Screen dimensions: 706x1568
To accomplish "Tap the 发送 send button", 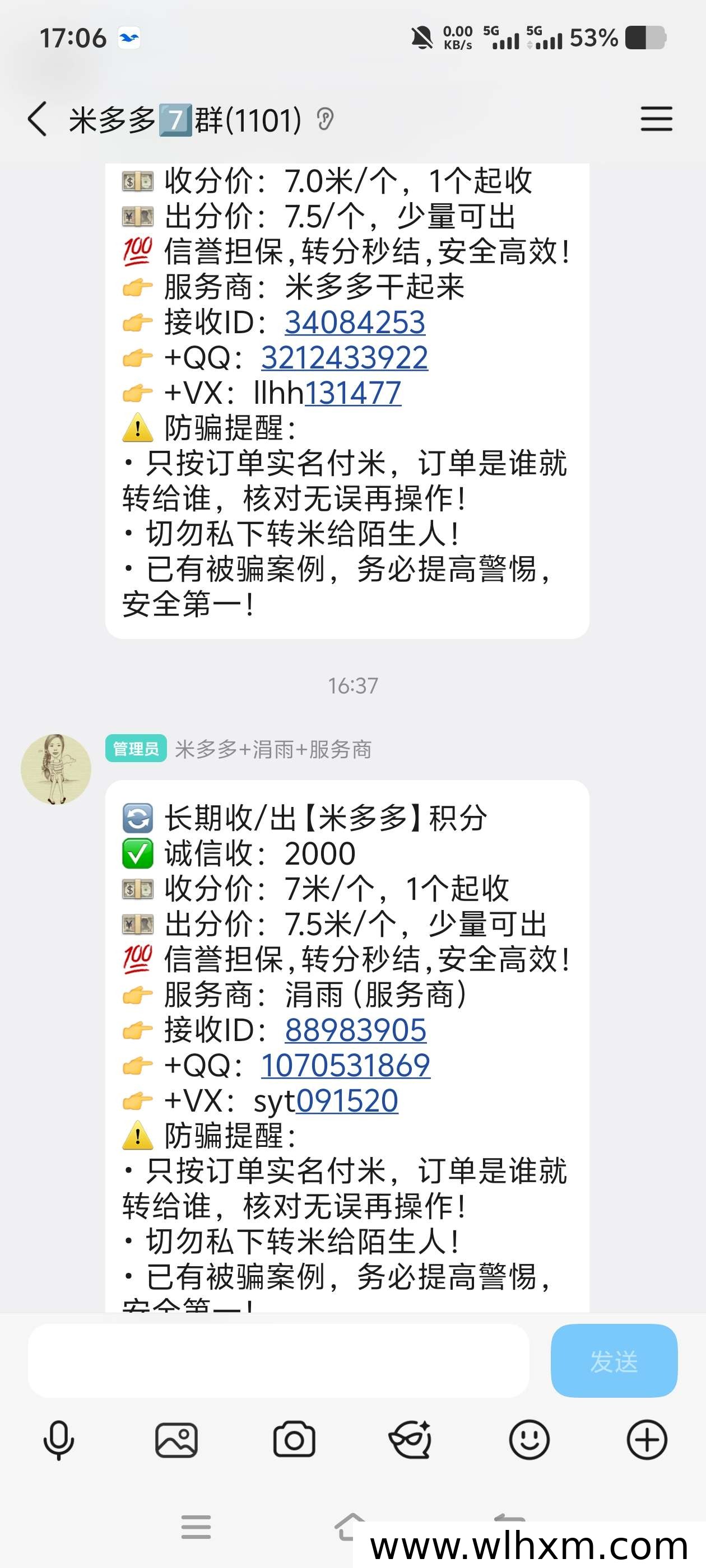I will [614, 1360].
